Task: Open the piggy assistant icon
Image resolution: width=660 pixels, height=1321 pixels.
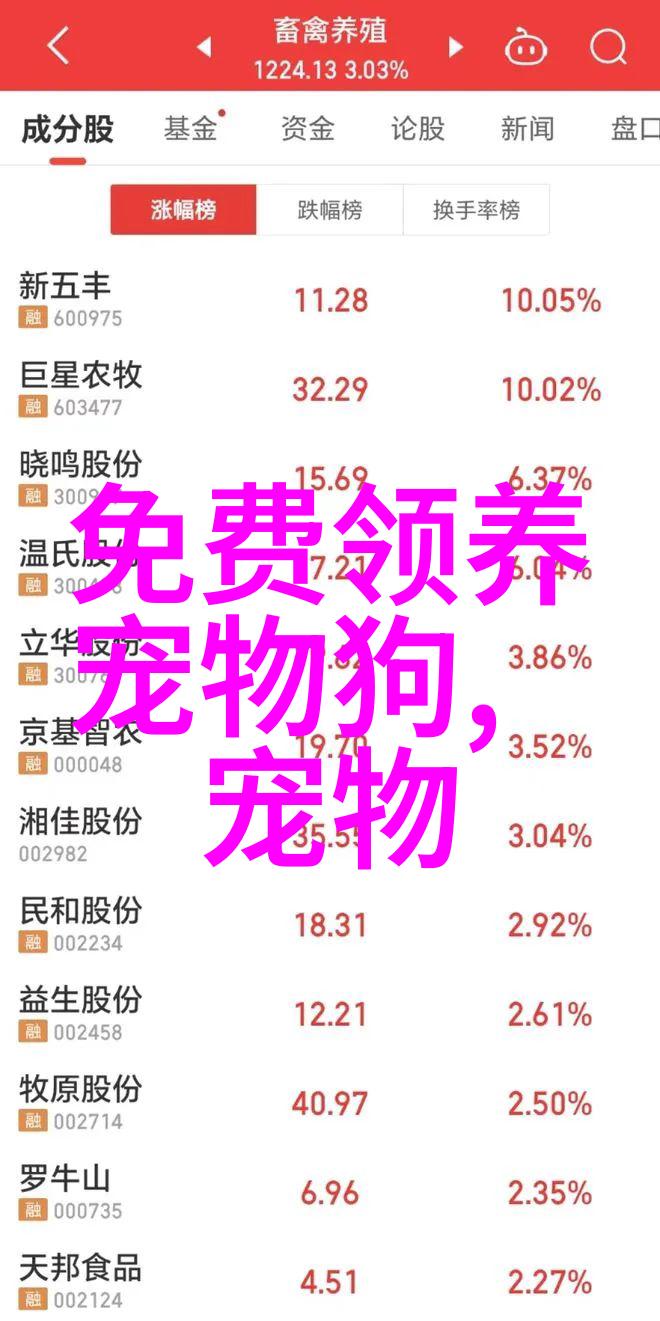Action: 525,46
